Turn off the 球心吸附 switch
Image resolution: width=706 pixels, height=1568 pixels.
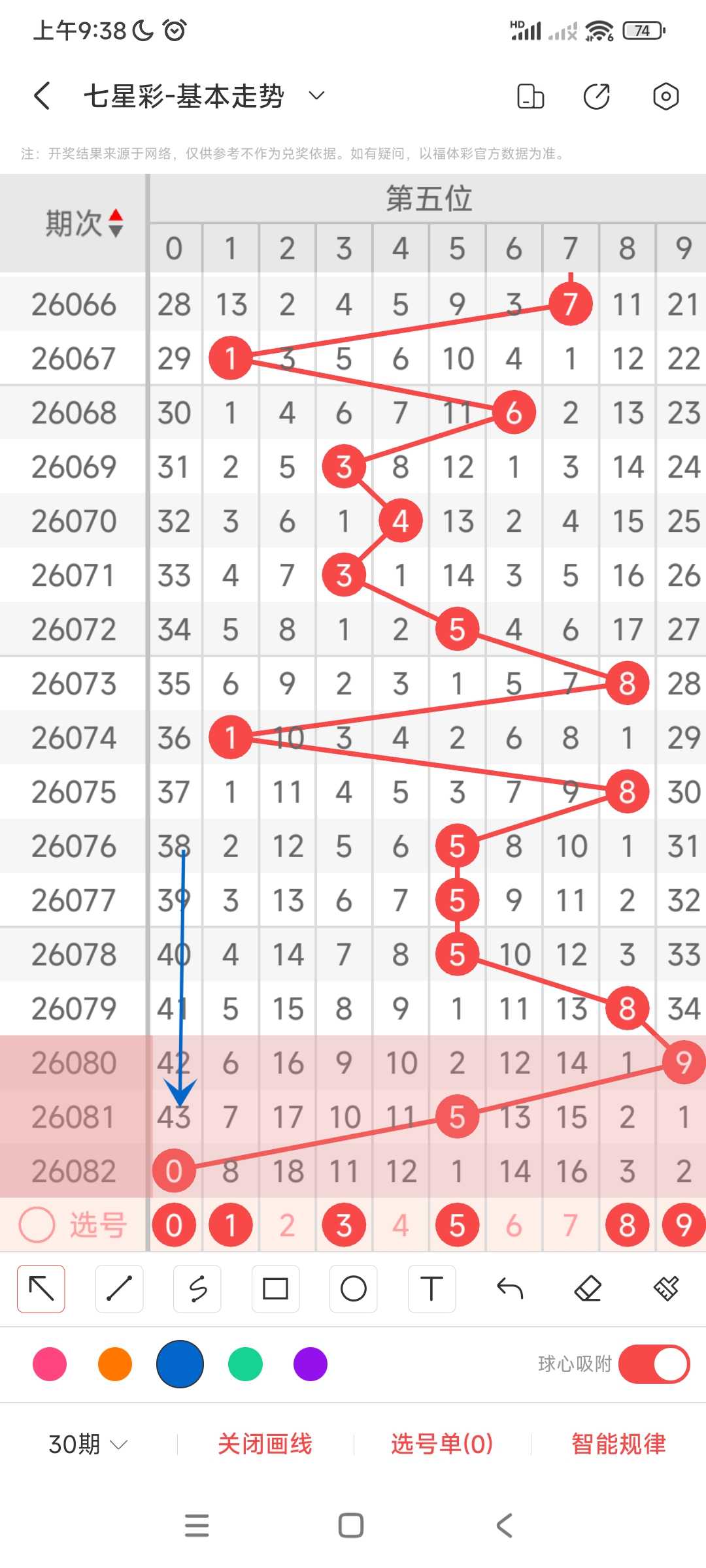pyautogui.click(x=654, y=1364)
